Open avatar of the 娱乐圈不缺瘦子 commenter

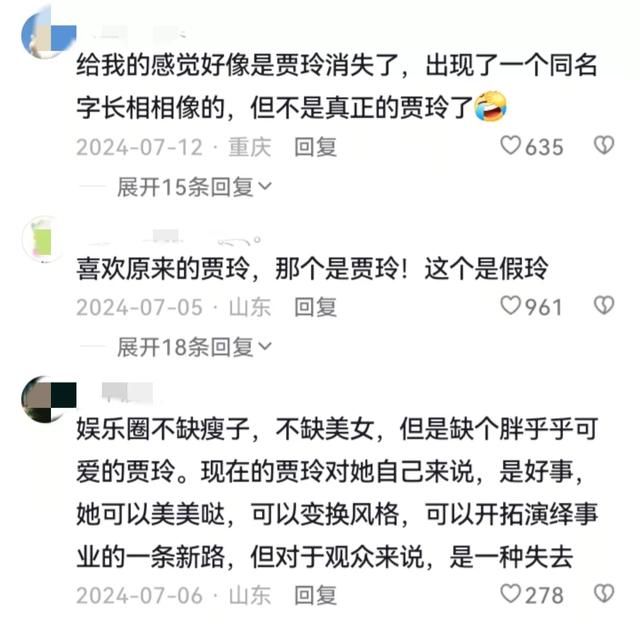[44, 399]
